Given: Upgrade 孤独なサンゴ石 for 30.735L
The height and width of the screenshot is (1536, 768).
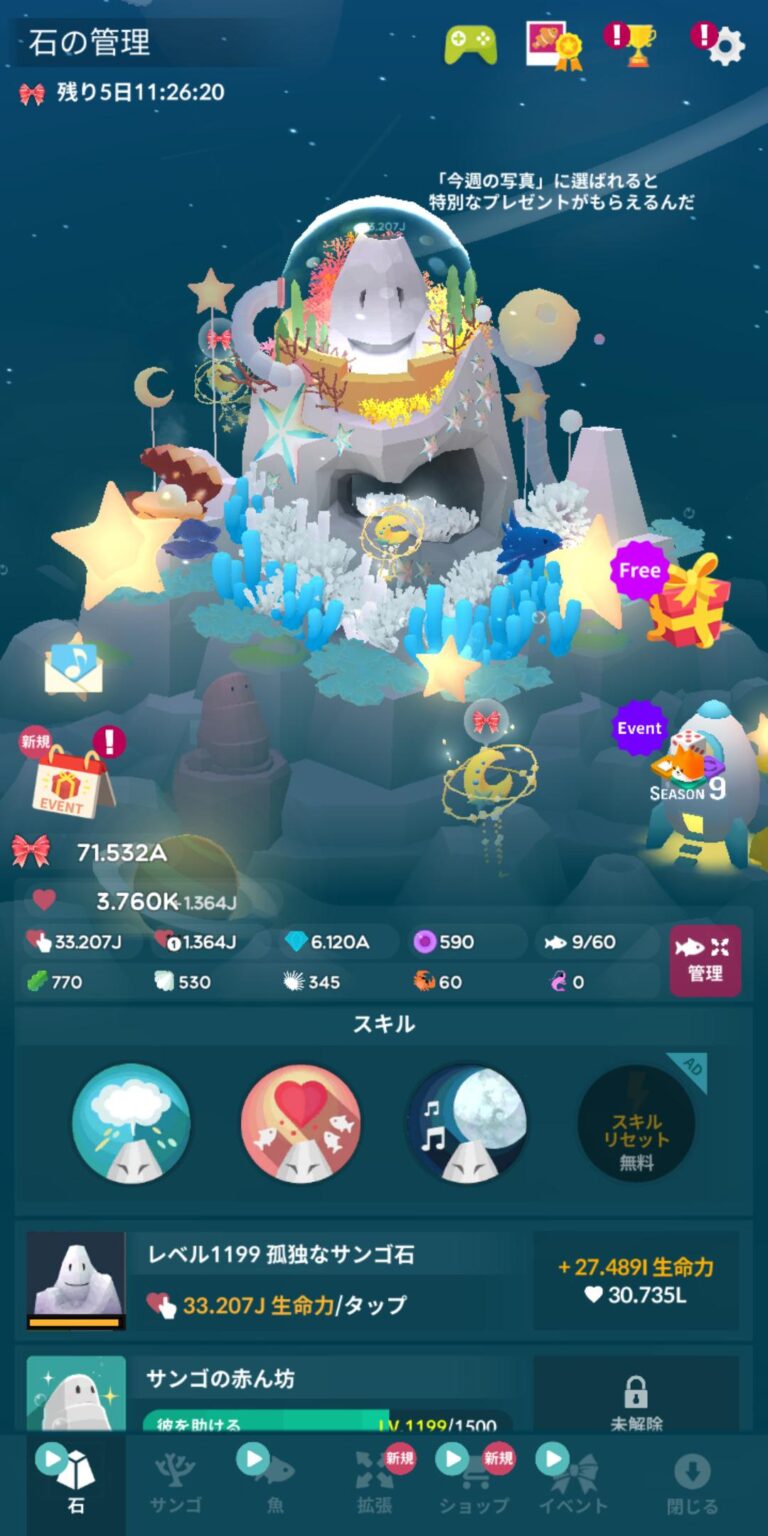Looking at the screenshot, I should [636, 1281].
